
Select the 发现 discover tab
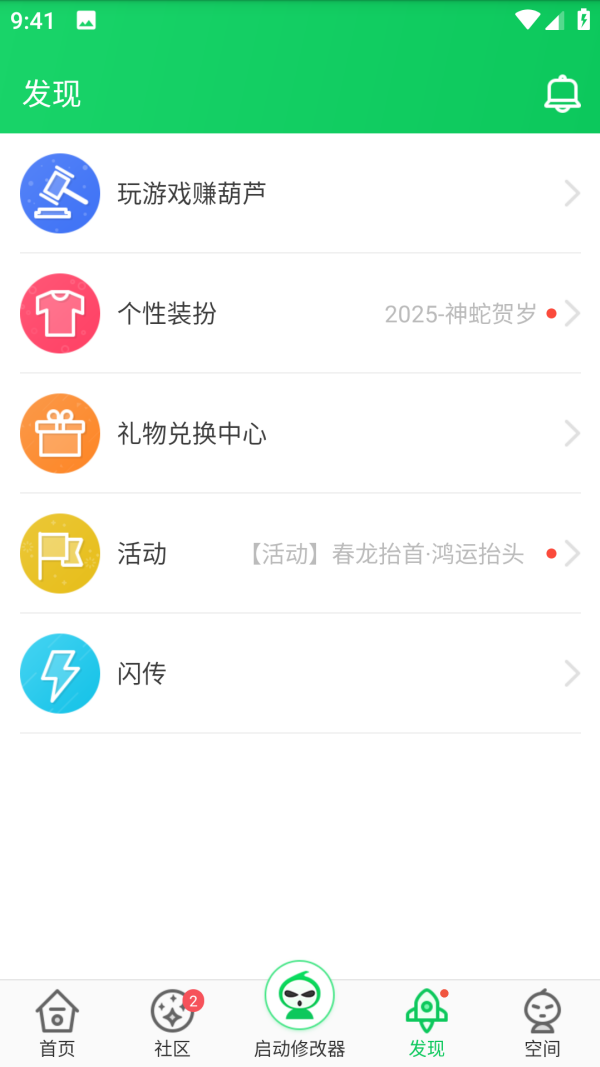(427, 1023)
